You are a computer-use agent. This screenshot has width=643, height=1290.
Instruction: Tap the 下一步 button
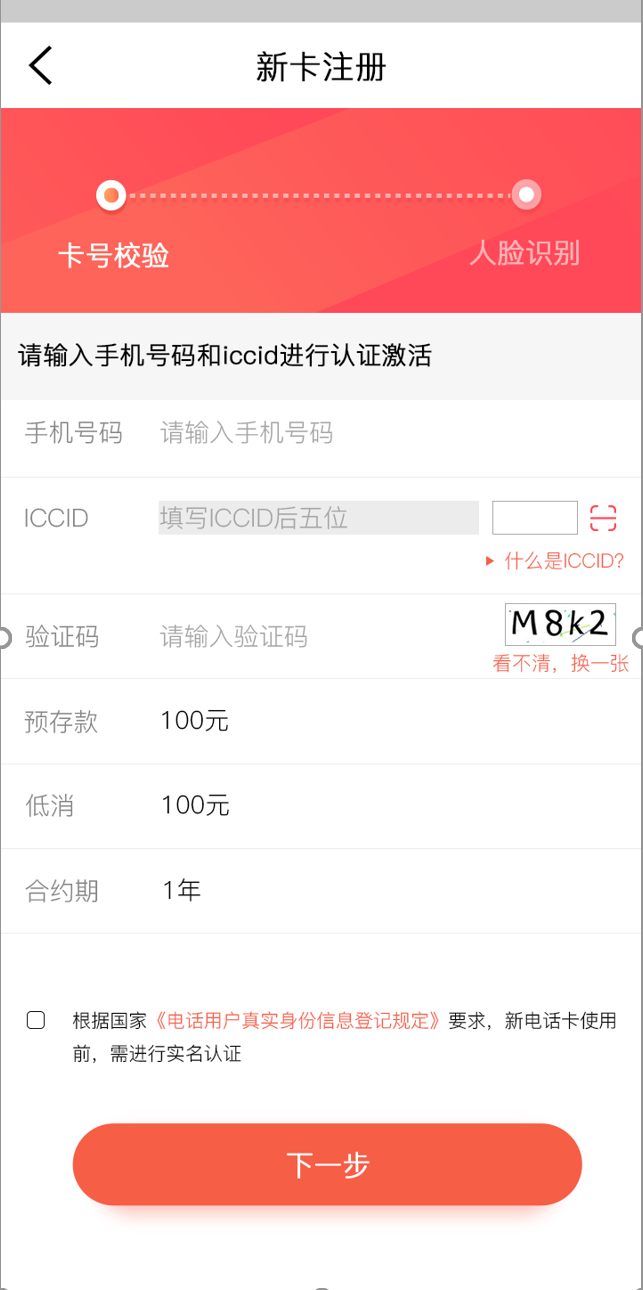click(327, 1164)
